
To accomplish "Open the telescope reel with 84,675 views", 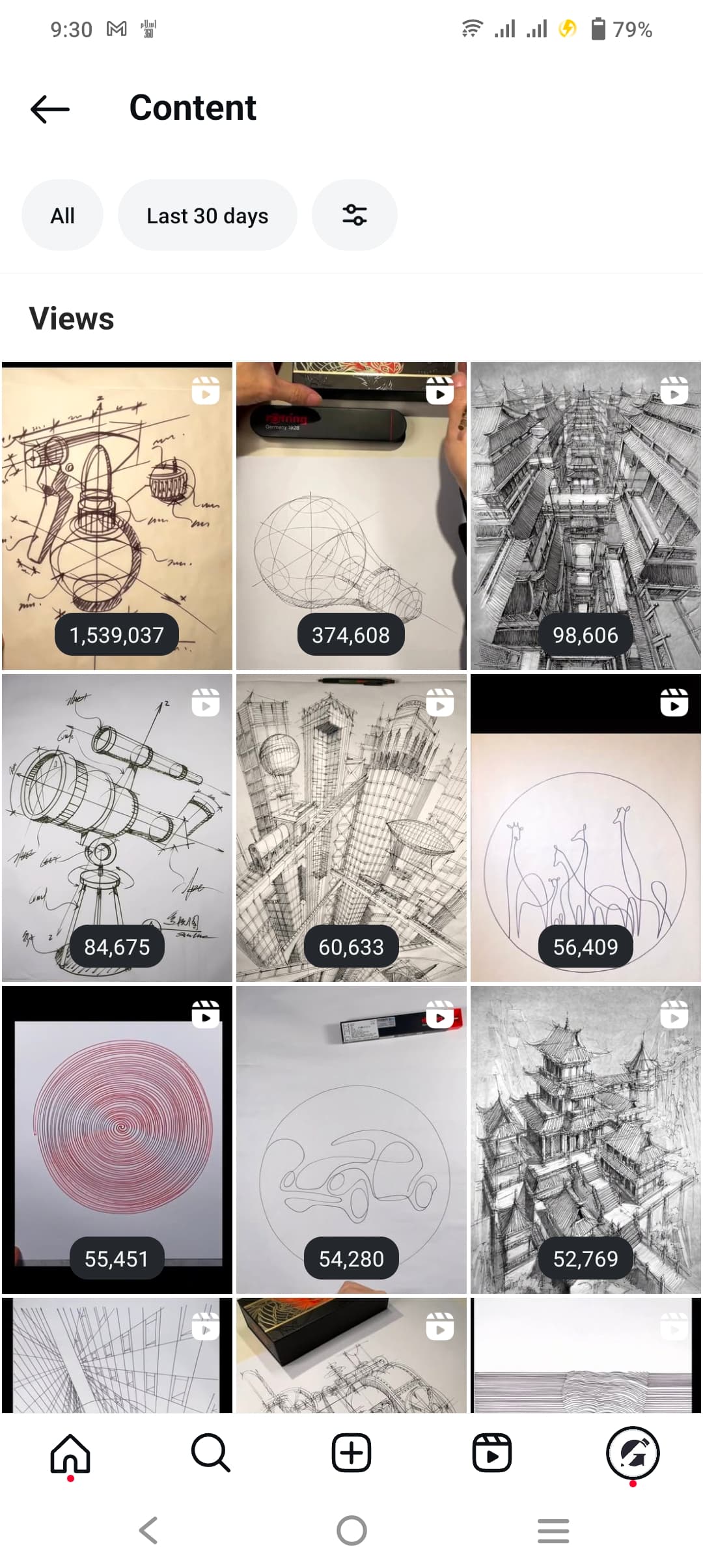I will (117, 828).
